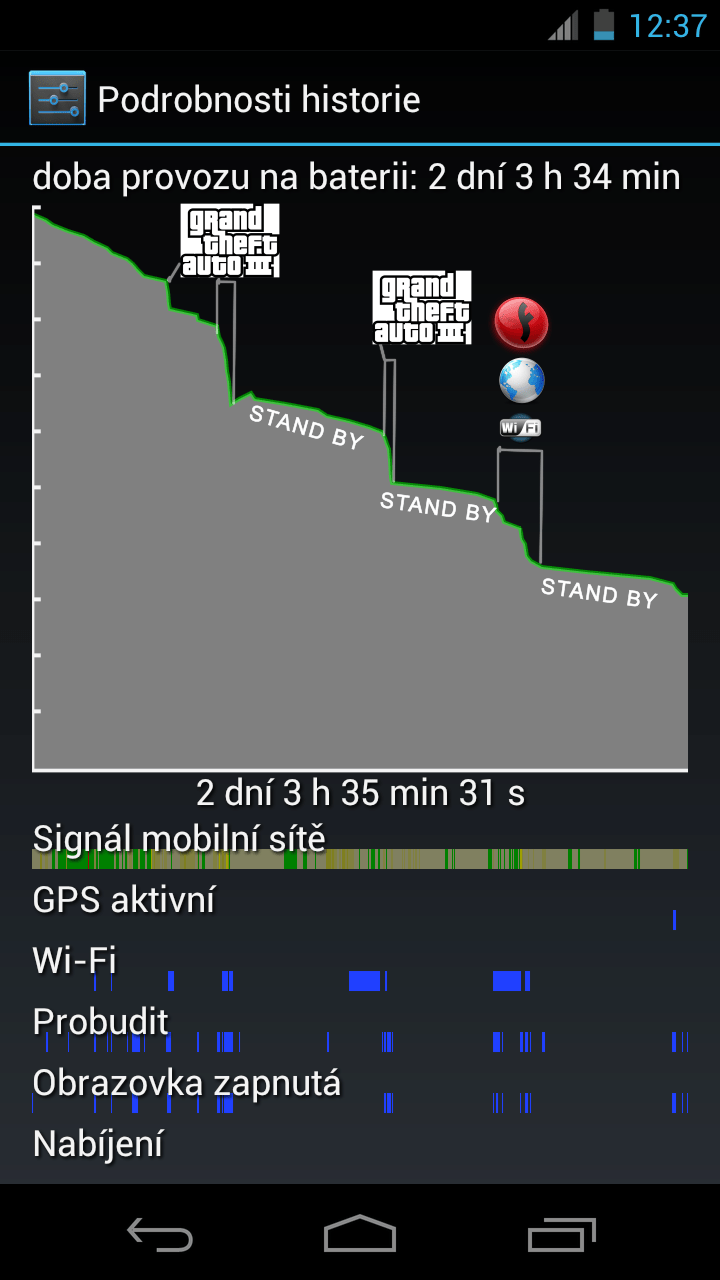Go to the home screen
720x1280 pixels.
pyautogui.click(x=360, y=1234)
